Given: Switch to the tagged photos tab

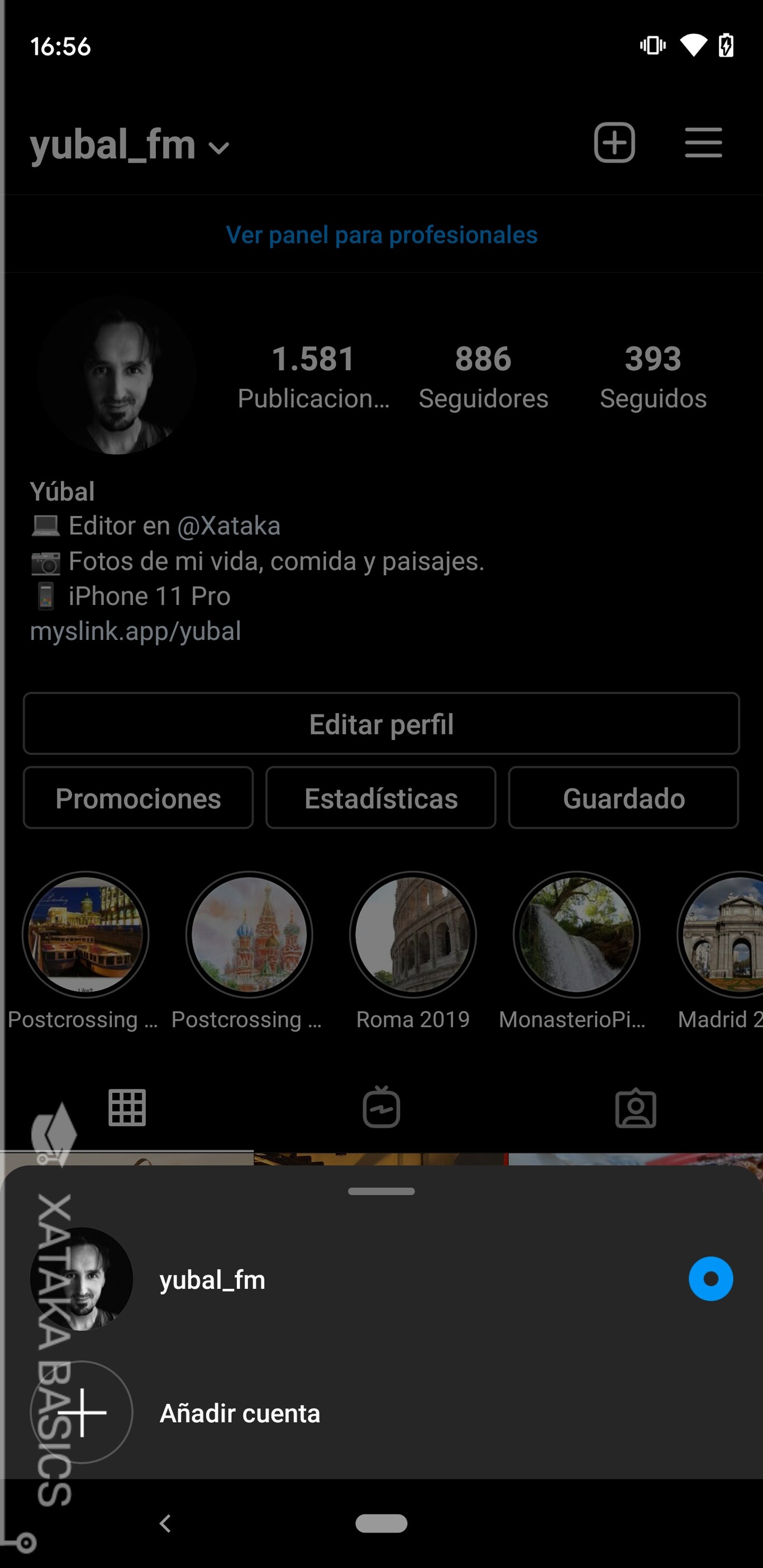Looking at the screenshot, I should (636, 1107).
